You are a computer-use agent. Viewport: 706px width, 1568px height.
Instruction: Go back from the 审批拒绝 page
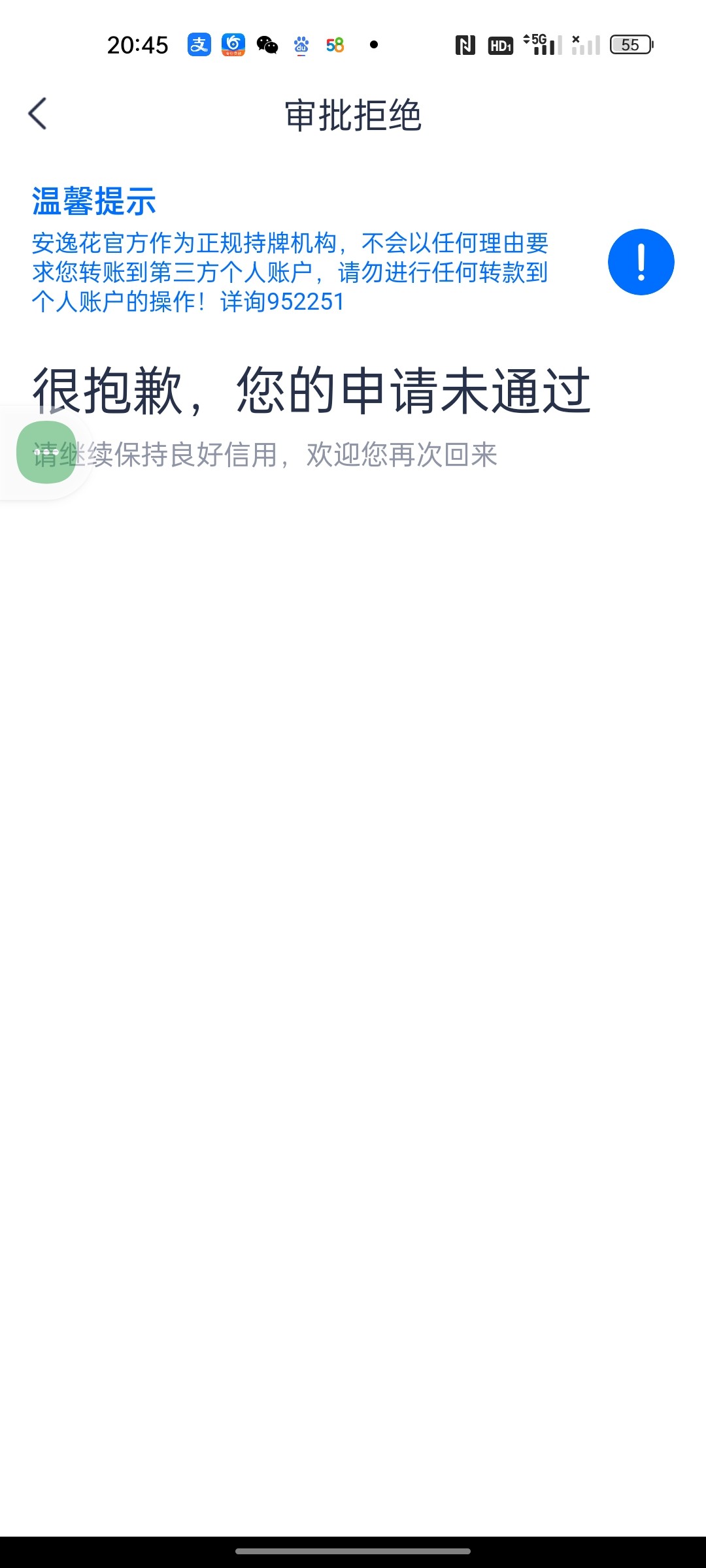pos(38,114)
